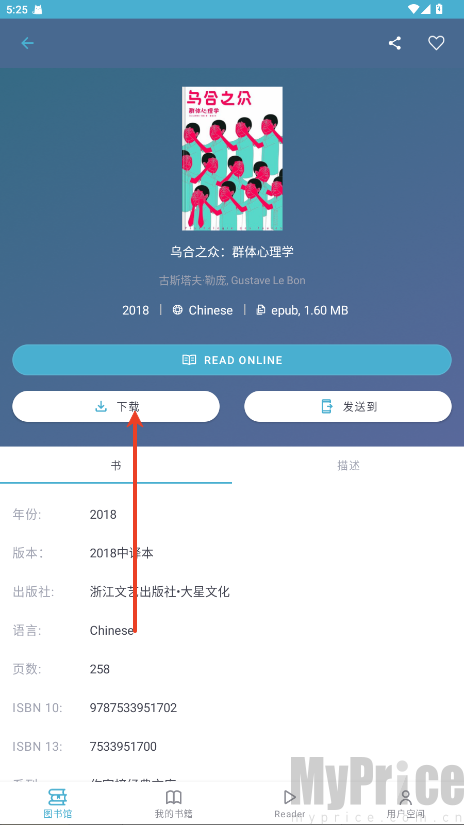Tap the READ ONLINE button
The image size is (464, 825).
pyautogui.click(x=232, y=360)
